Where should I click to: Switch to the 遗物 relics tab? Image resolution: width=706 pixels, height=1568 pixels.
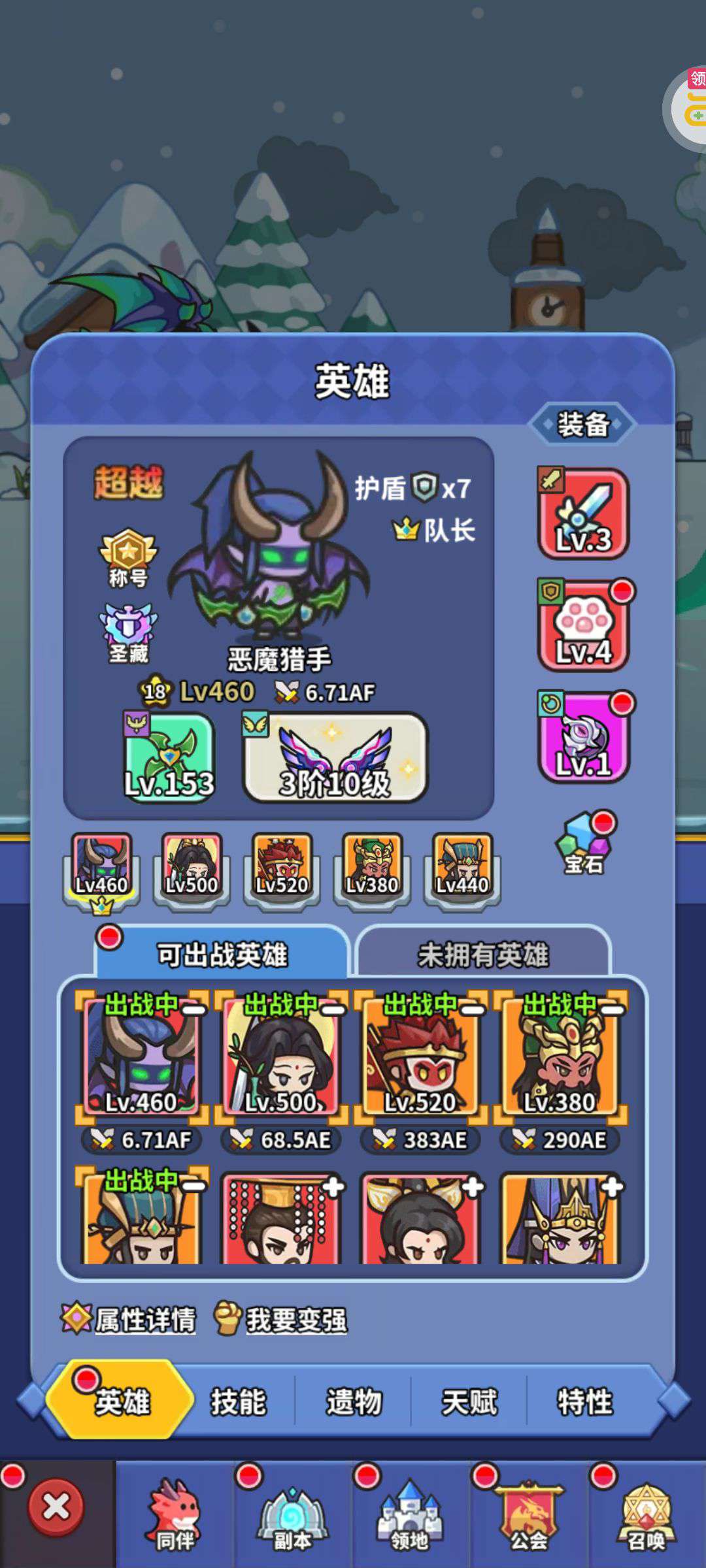pos(354,1403)
